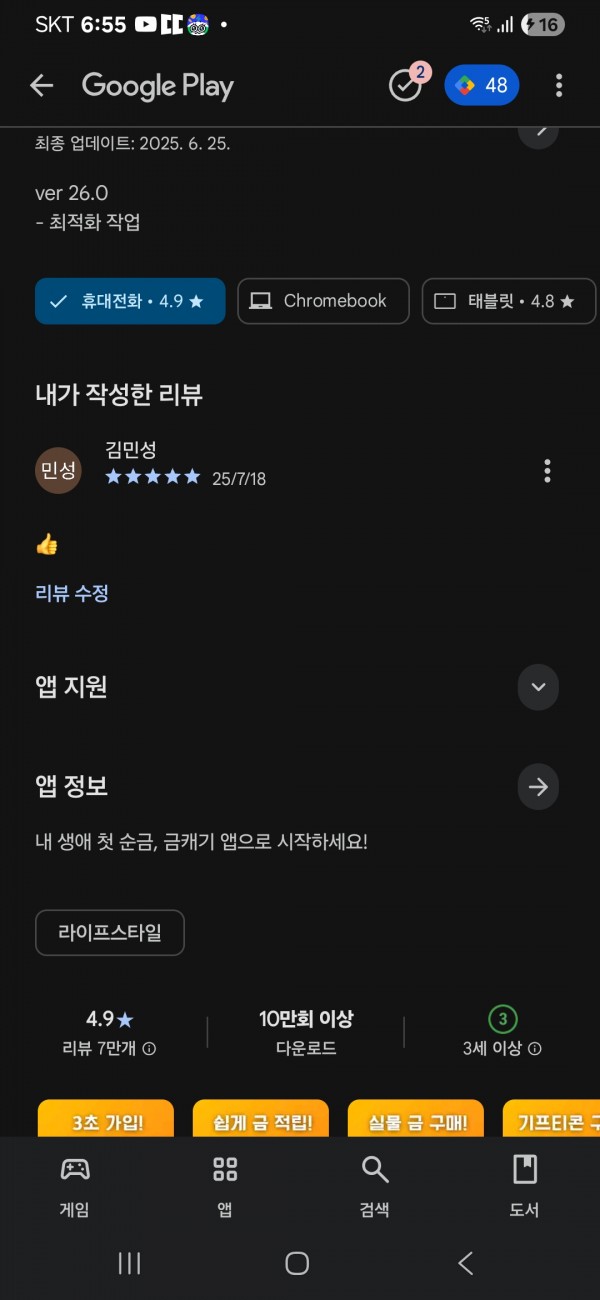This screenshot has height=1300, width=600.
Task: Open the system recent apps button
Action: pyautogui.click(x=129, y=1263)
